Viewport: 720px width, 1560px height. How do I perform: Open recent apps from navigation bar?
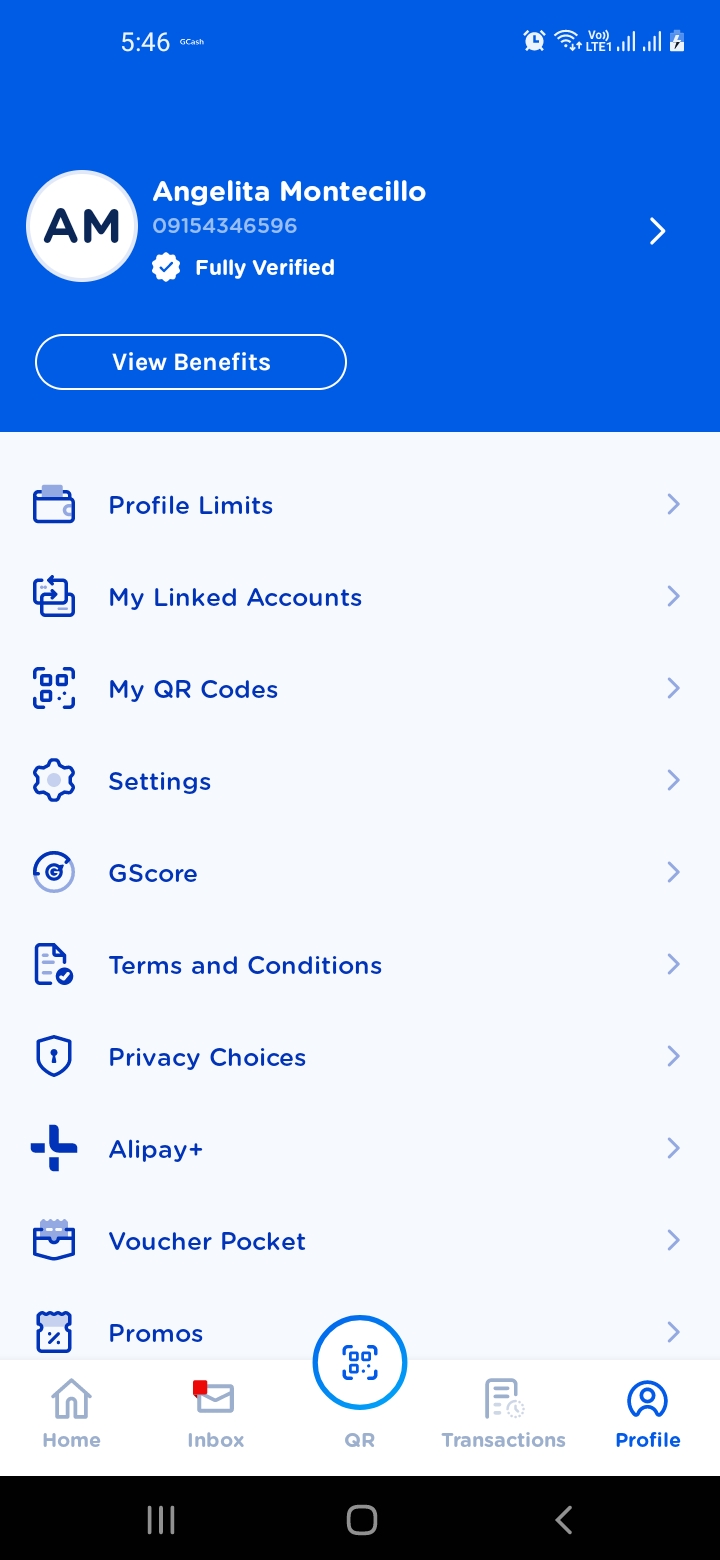(161, 1520)
